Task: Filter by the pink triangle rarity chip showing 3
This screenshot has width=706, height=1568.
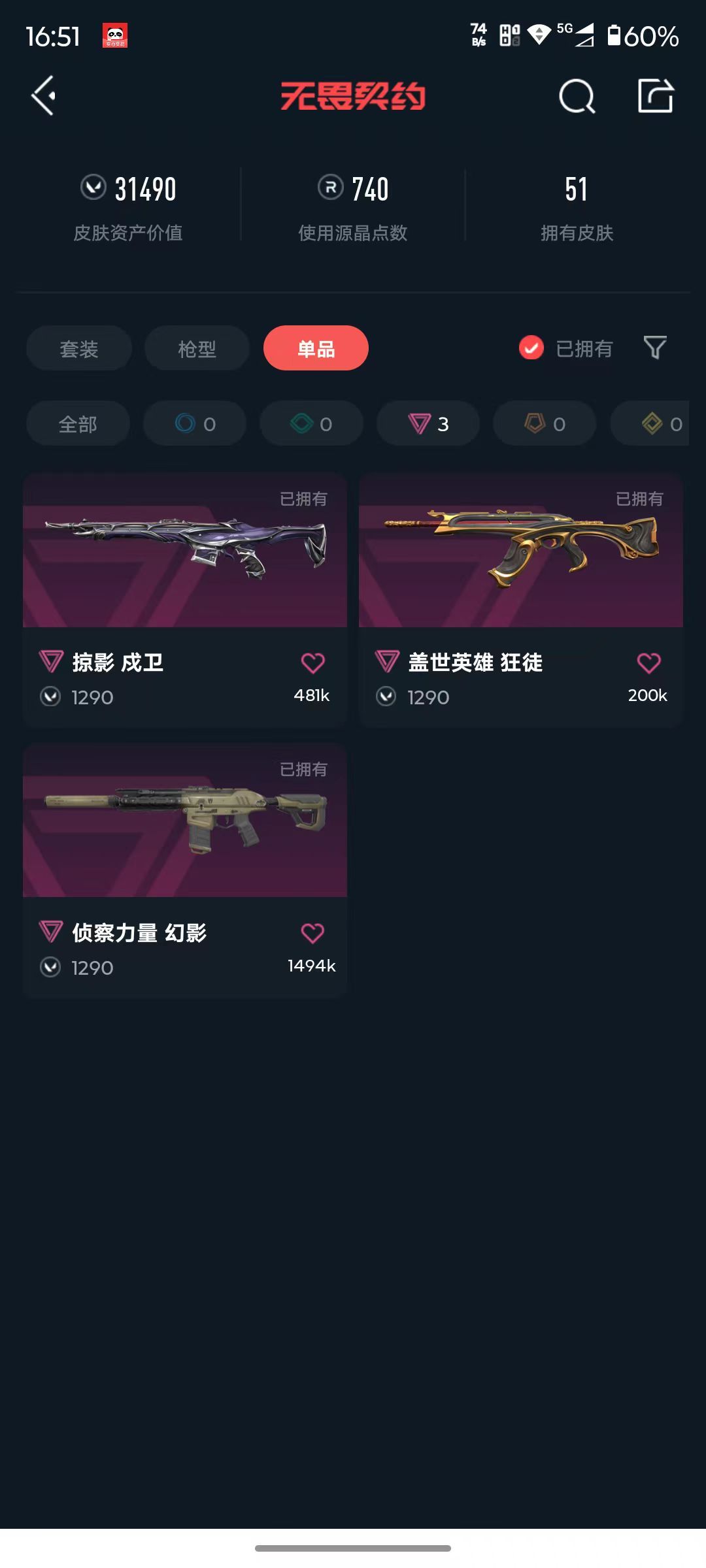Action: (x=428, y=424)
